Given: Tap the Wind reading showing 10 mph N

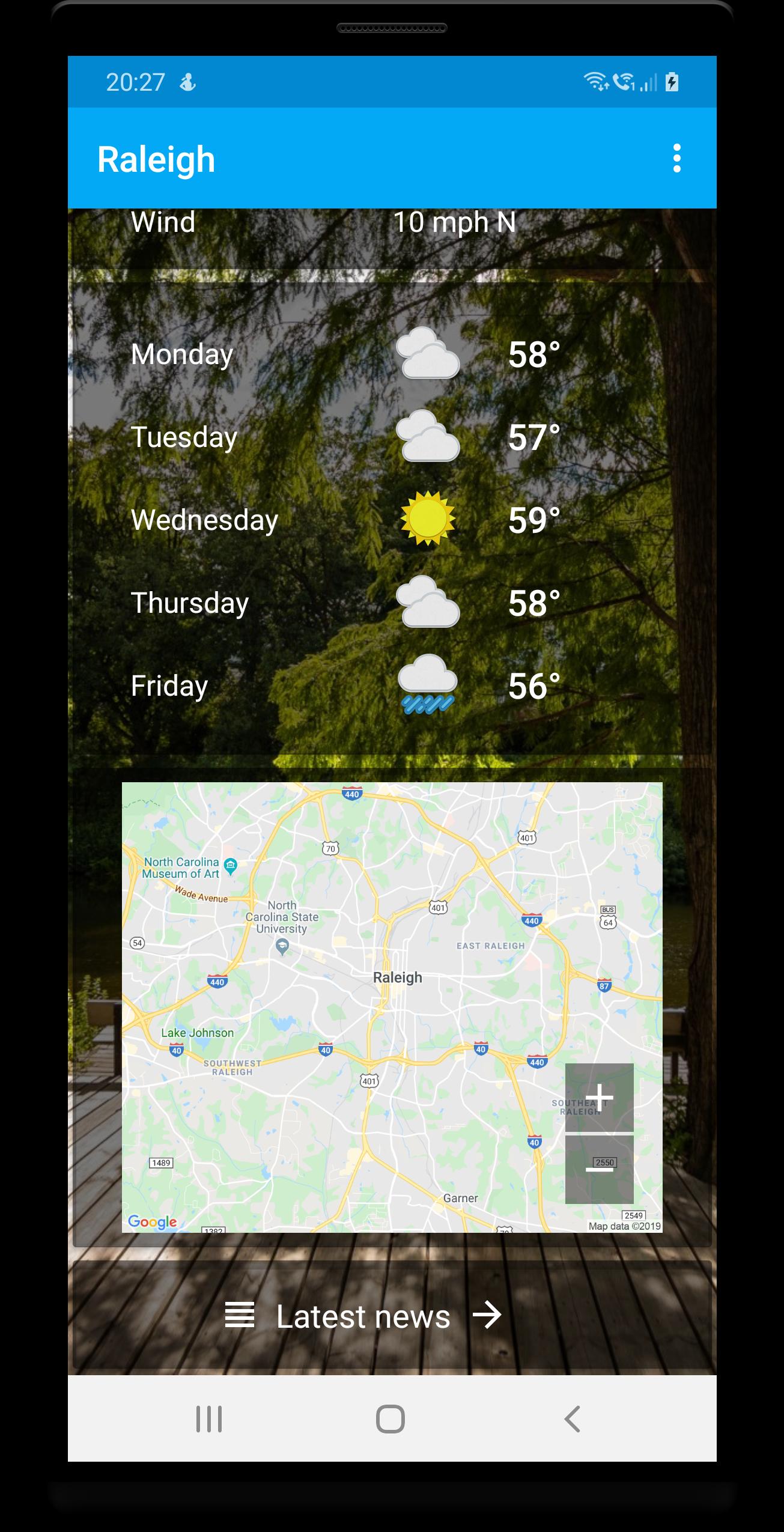Looking at the screenshot, I should tap(455, 222).
